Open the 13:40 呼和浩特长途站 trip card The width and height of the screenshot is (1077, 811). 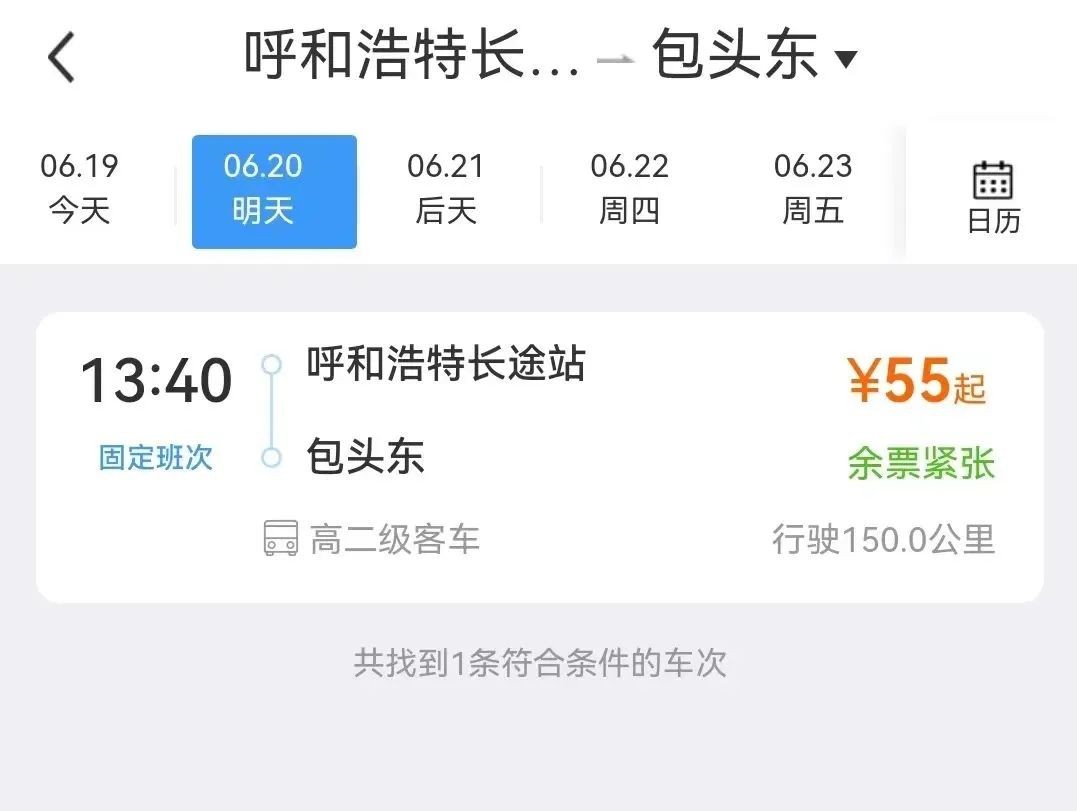(539, 457)
